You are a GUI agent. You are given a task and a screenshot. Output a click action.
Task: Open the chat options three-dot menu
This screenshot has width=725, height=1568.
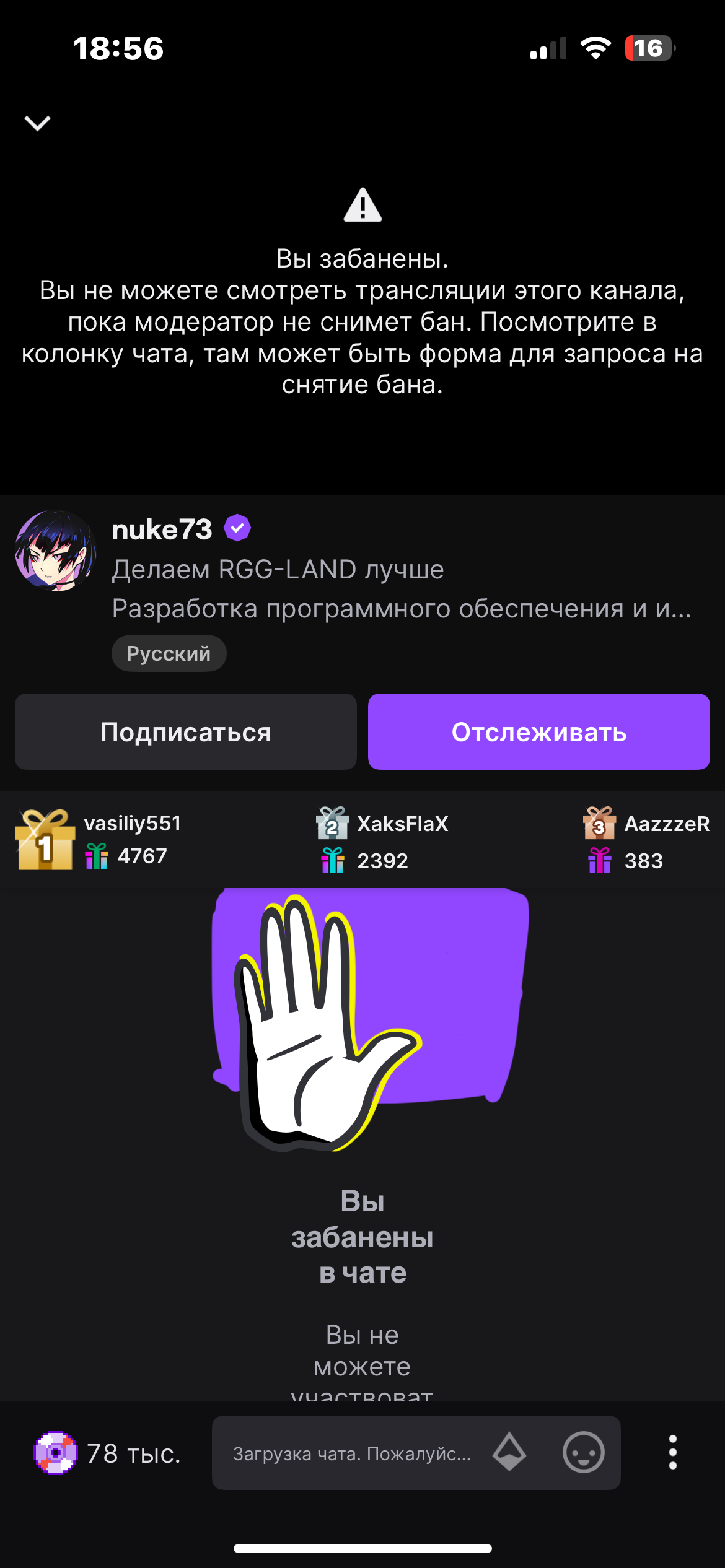pos(673,1452)
